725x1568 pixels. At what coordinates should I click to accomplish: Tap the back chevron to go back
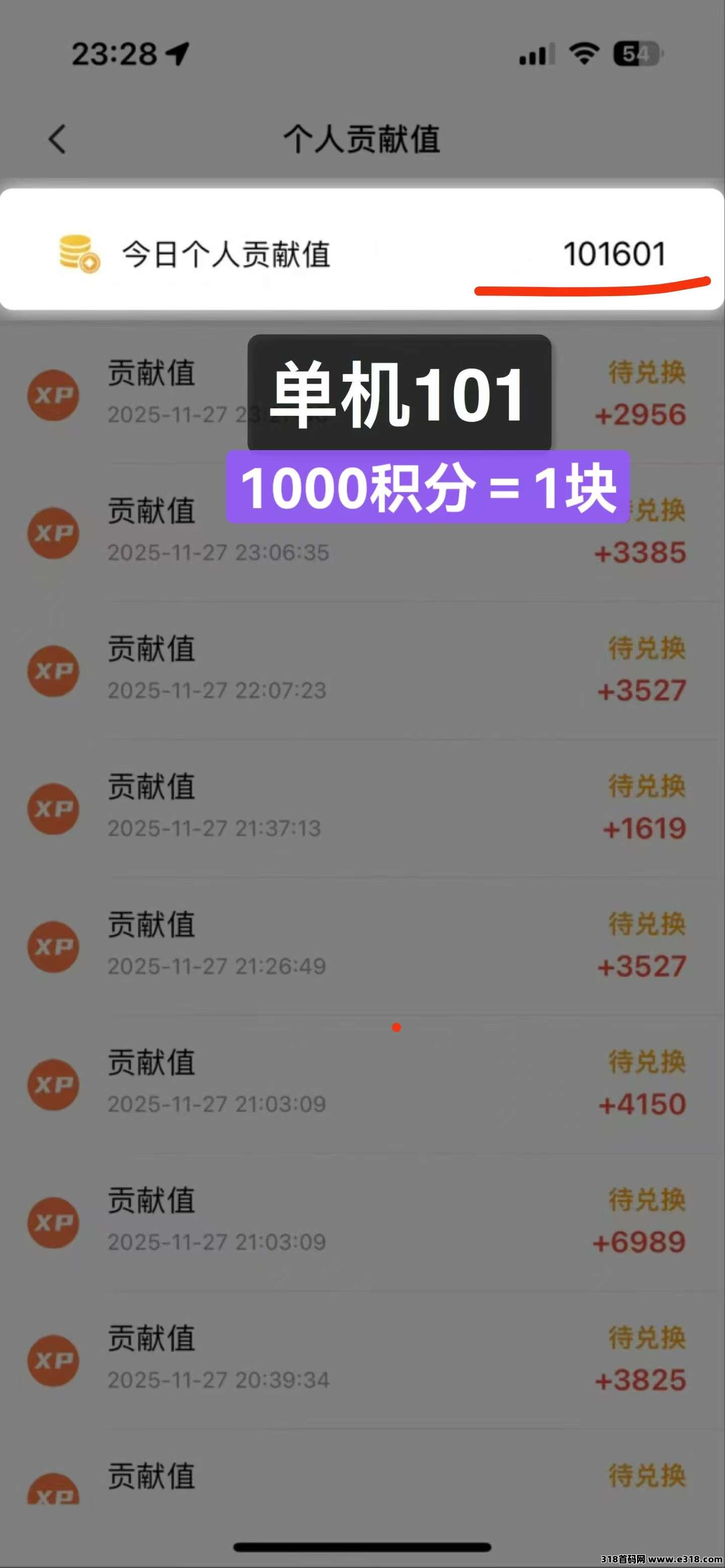pyautogui.click(x=57, y=140)
